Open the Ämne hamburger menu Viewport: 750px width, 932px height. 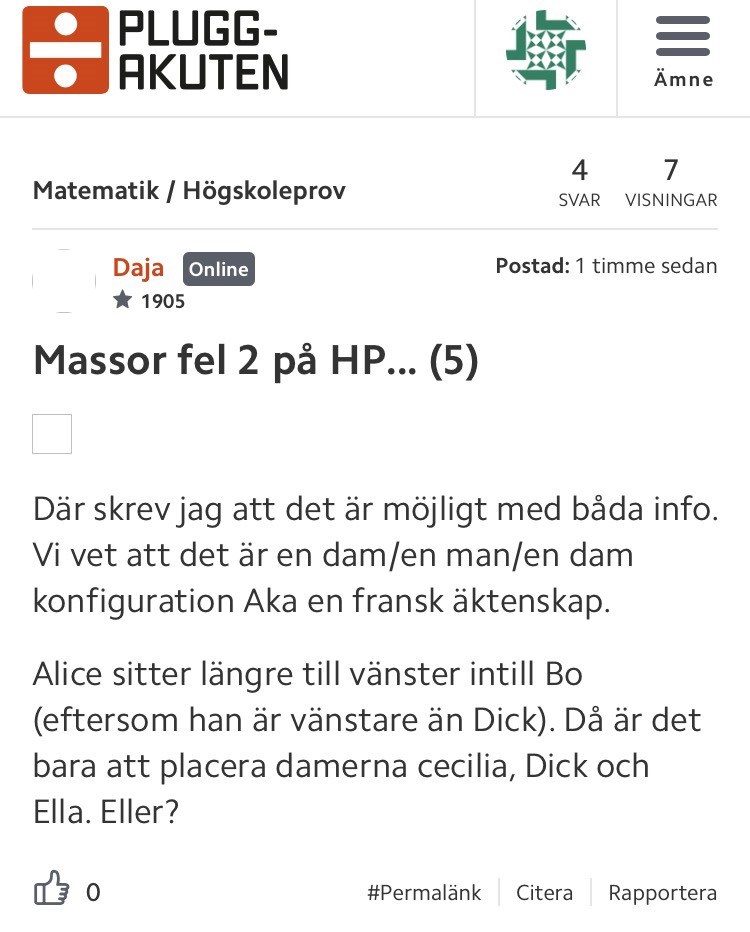pos(684,52)
